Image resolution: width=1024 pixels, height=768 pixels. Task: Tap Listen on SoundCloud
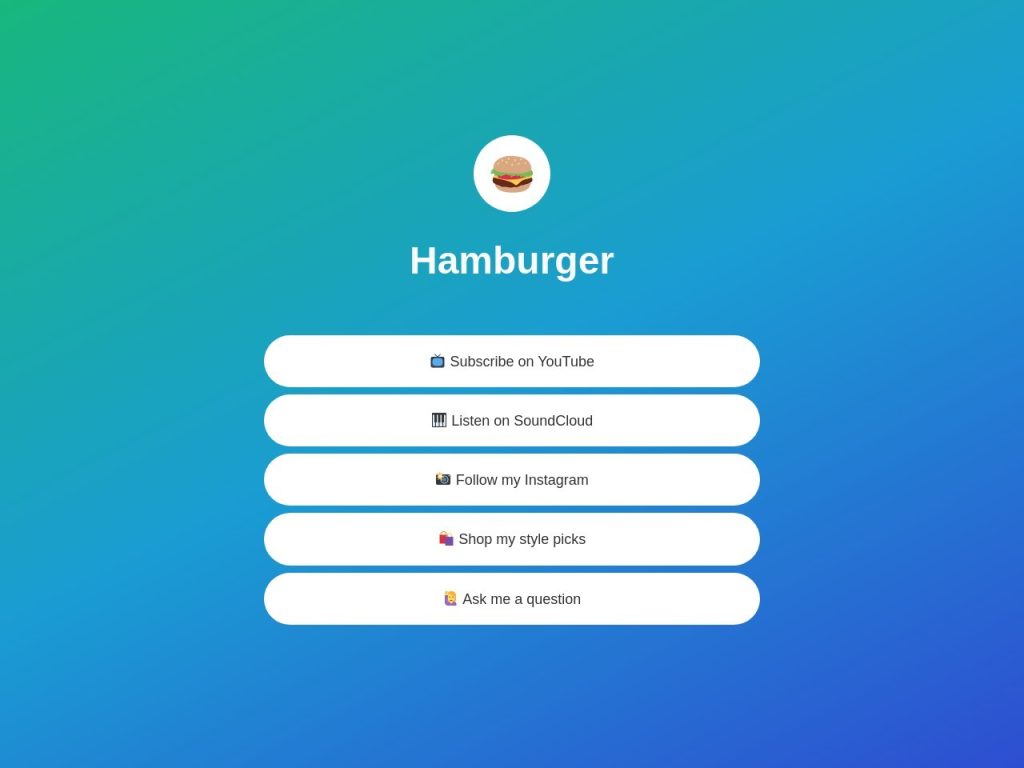(512, 420)
